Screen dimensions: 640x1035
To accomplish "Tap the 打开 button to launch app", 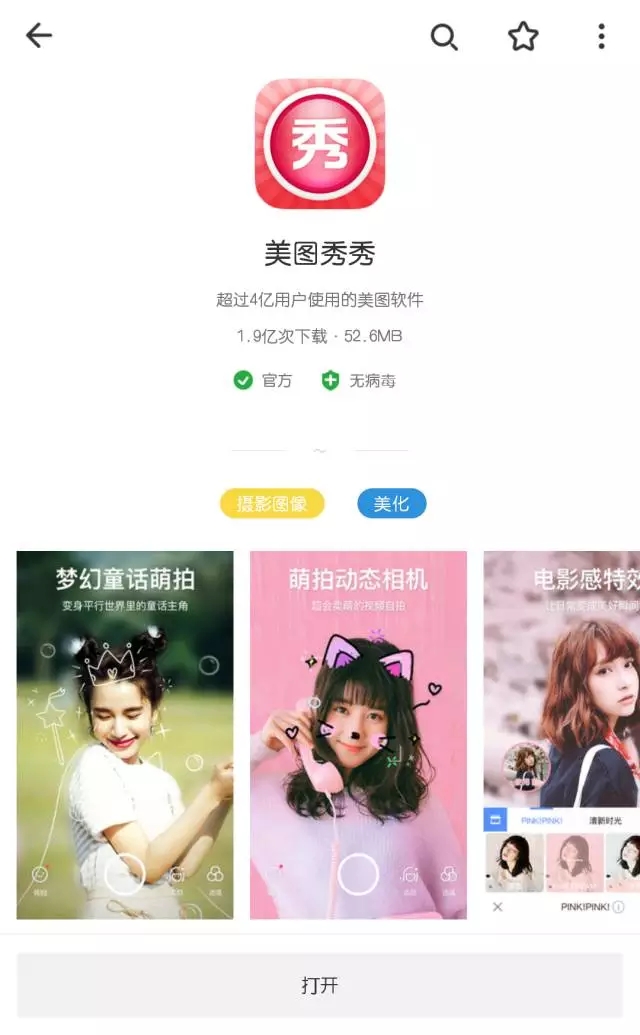I will pyautogui.click(x=320, y=985).
